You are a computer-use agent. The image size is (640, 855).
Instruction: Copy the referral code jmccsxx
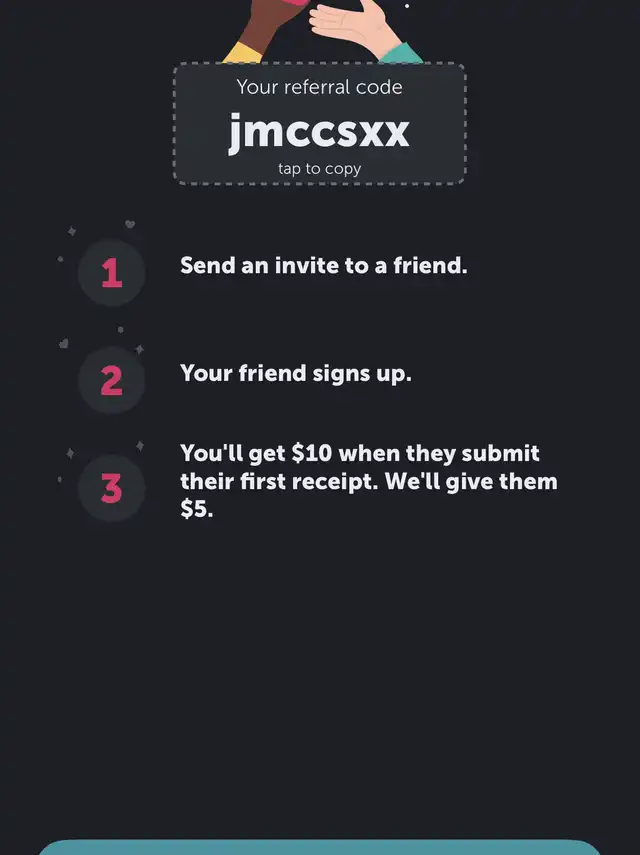tap(319, 125)
